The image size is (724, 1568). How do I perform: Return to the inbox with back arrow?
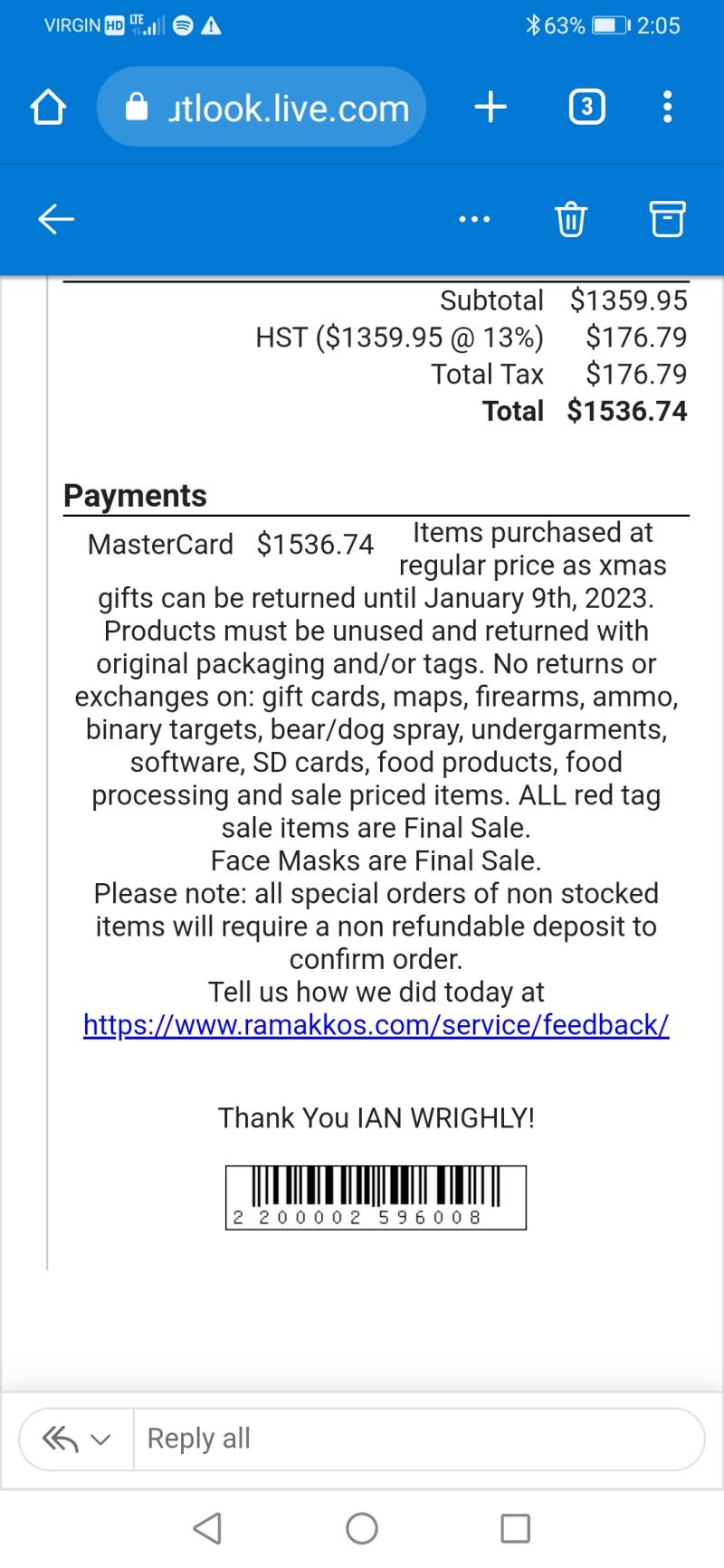pyautogui.click(x=56, y=219)
